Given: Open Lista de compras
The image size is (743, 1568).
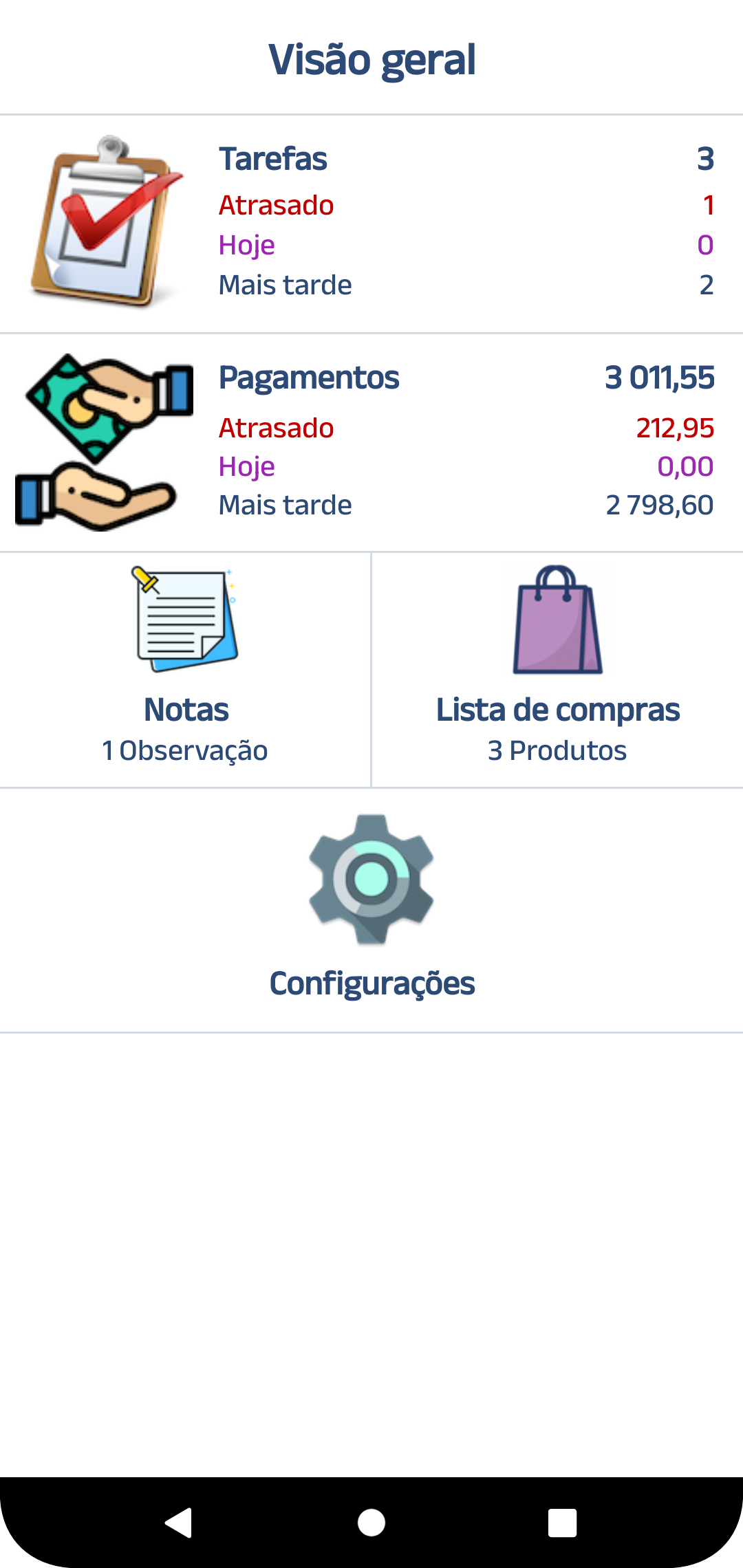Looking at the screenshot, I should [557, 669].
